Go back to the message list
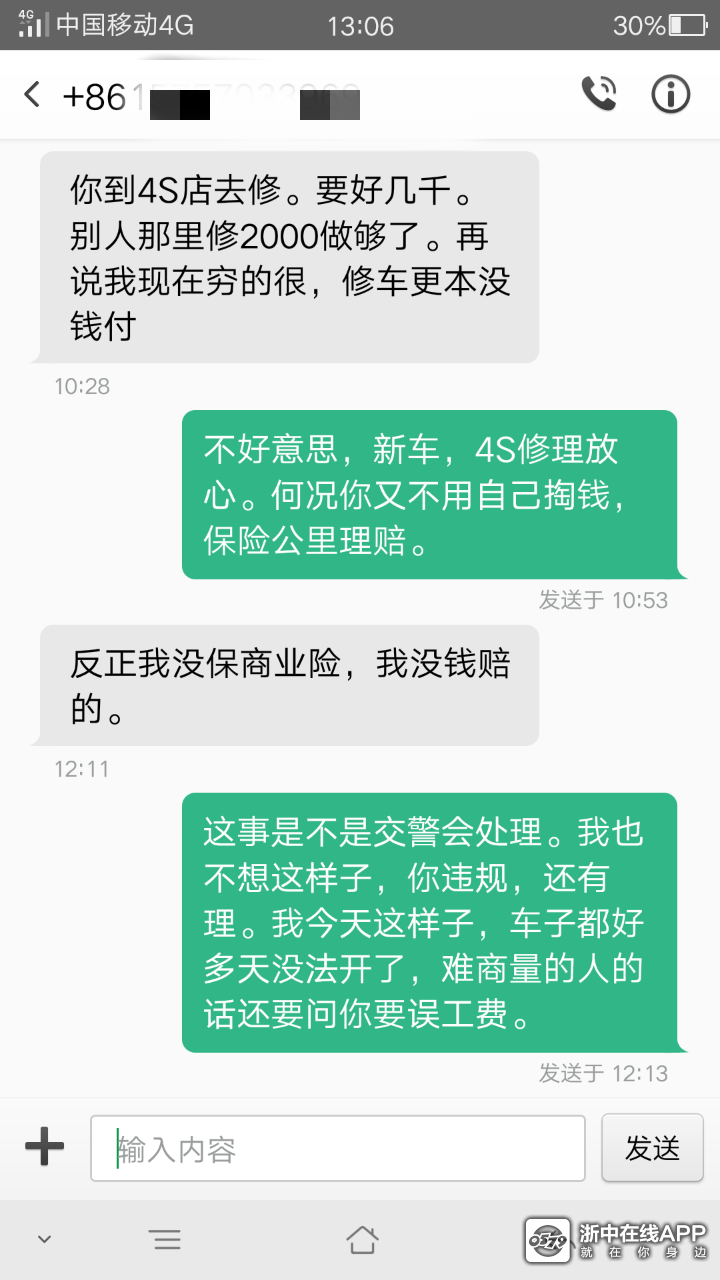Image resolution: width=720 pixels, height=1280 pixels. click(x=32, y=95)
